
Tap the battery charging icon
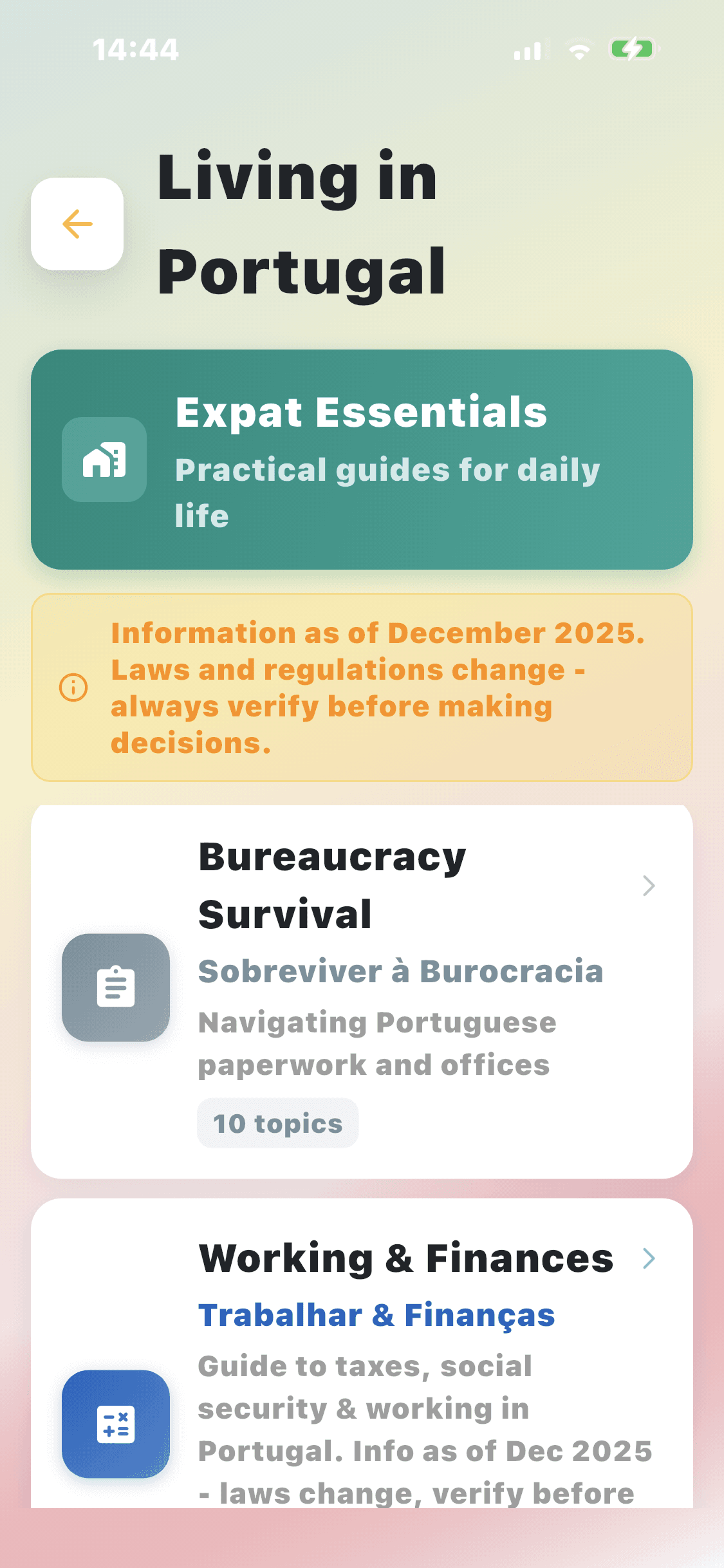(x=634, y=50)
